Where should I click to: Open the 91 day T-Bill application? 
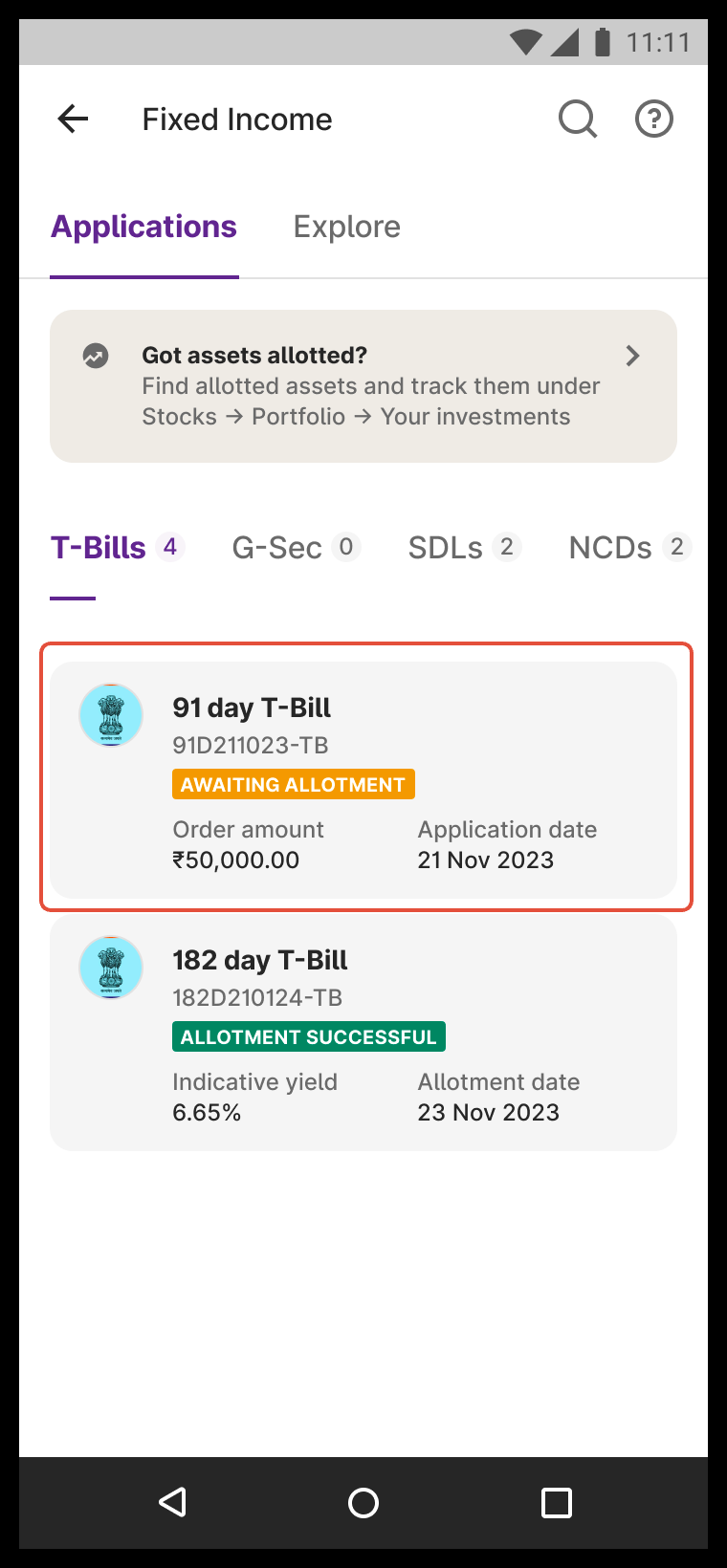coord(363,780)
